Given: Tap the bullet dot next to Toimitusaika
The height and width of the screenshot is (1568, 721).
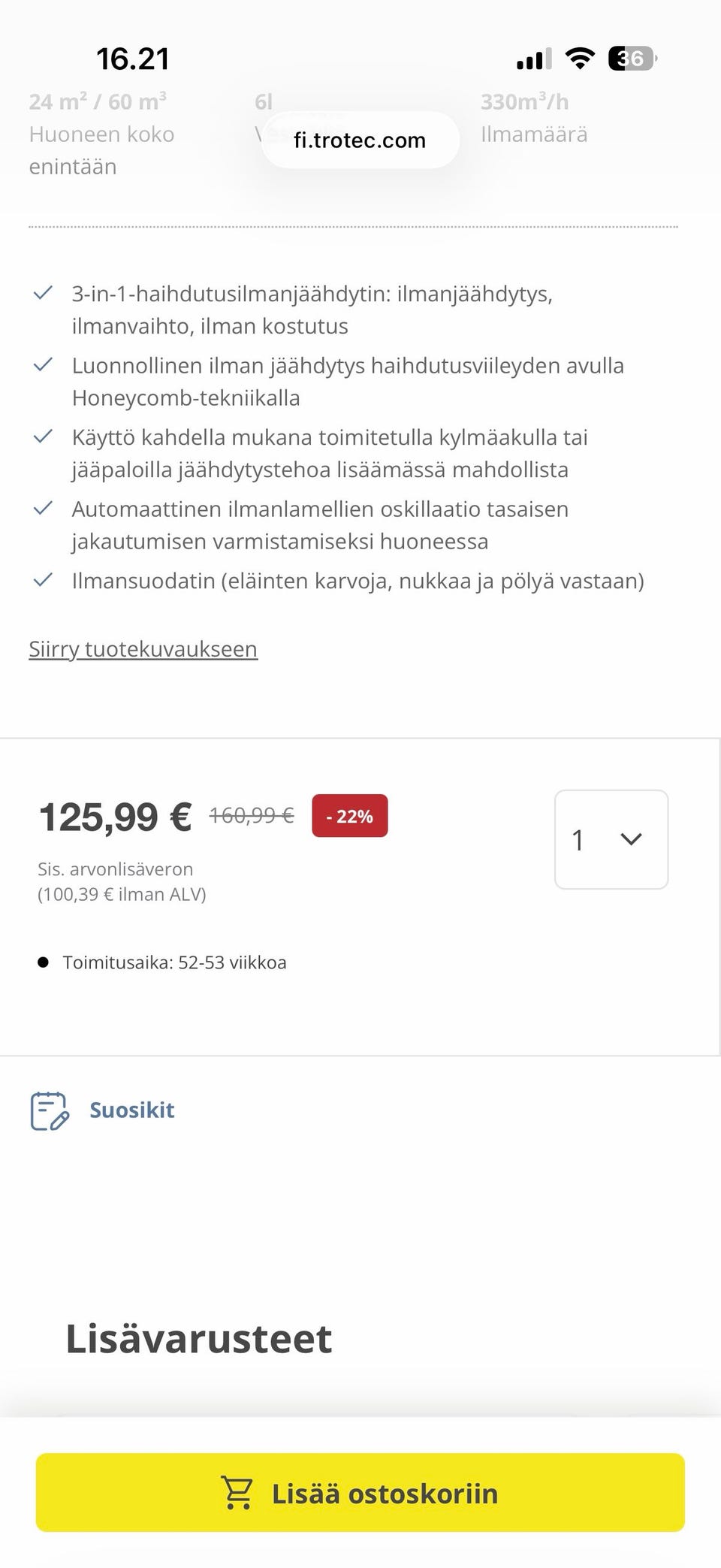Looking at the screenshot, I should click(43, 960).
